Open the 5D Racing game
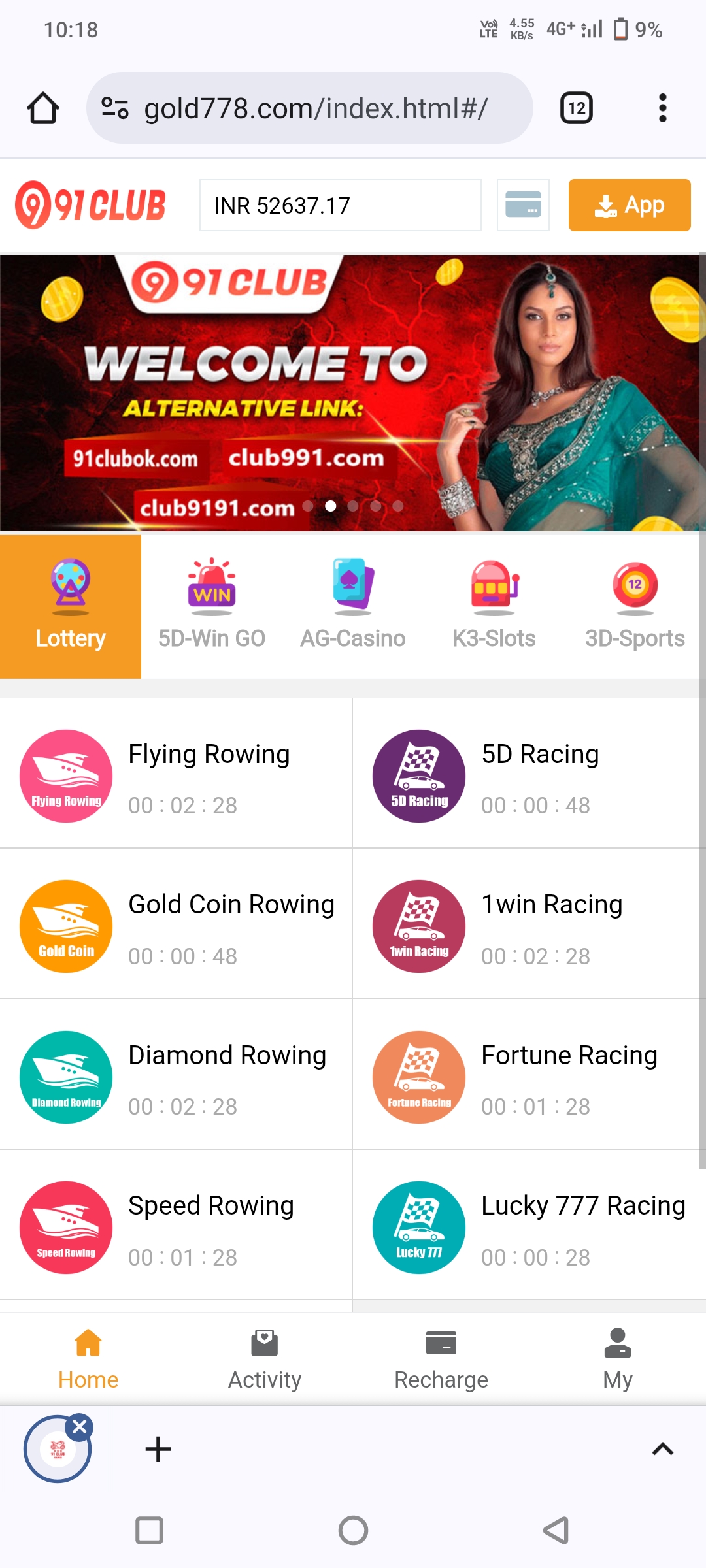 pos(528,775)
